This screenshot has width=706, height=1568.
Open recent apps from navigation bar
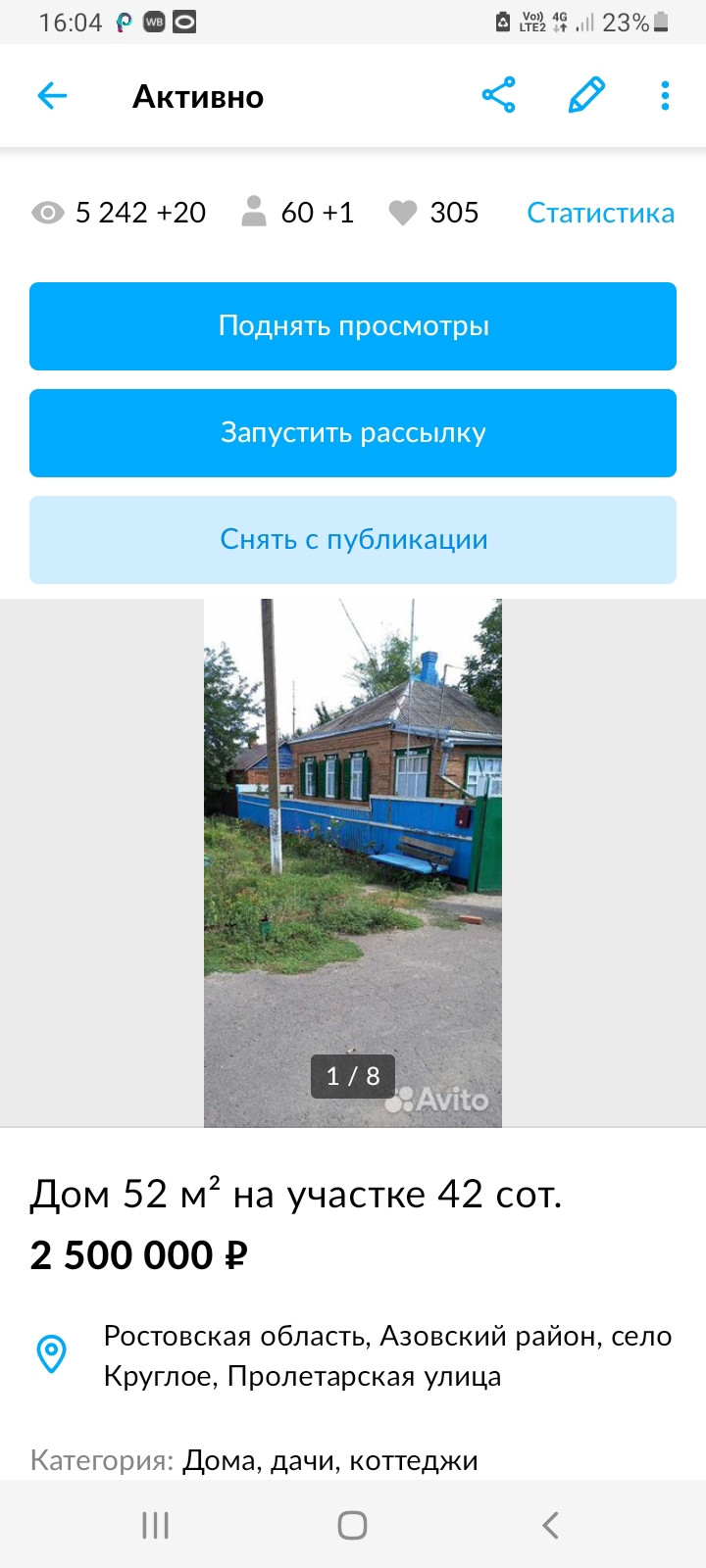pyautogui.click(x=156, y=1525)
